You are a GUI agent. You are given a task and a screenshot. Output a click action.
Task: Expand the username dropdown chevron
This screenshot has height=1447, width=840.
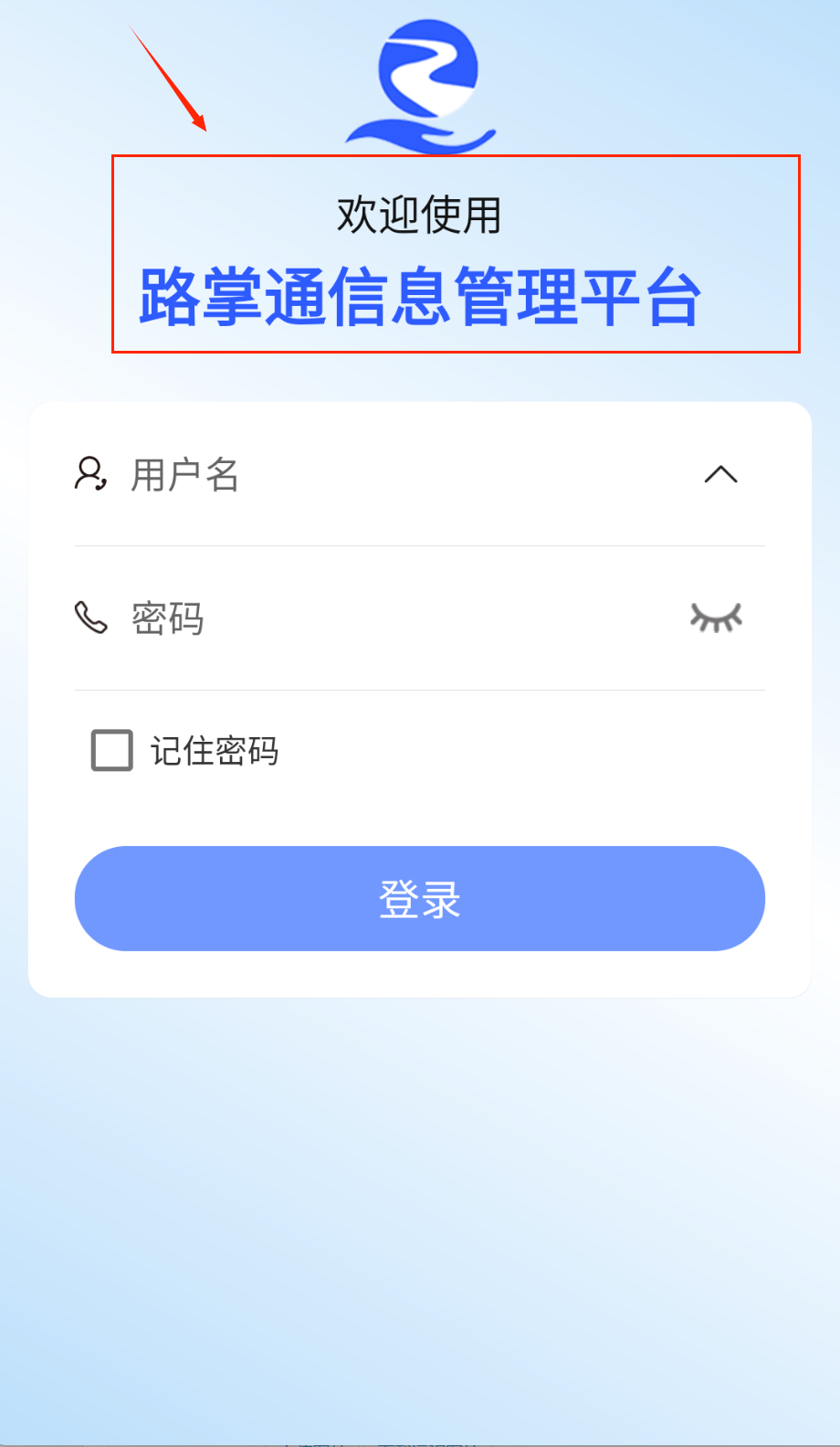click(720, 474)
